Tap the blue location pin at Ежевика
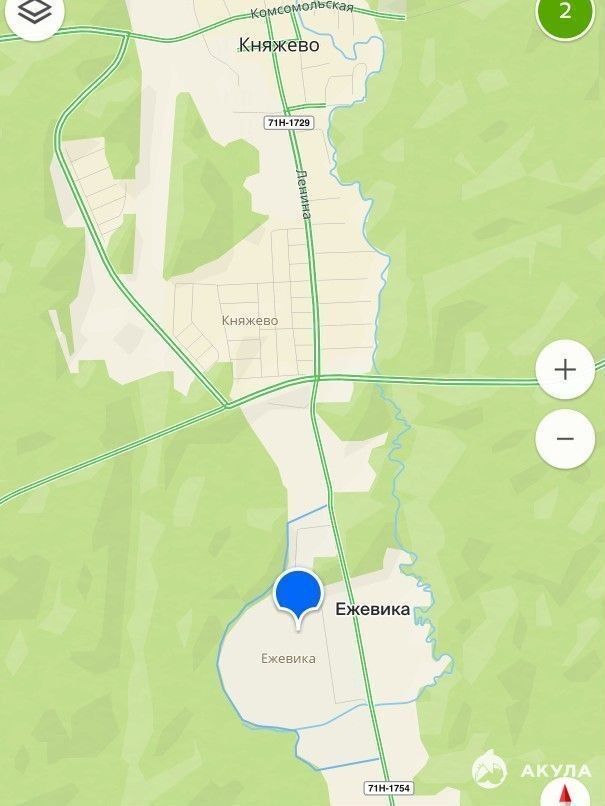The height and width of the screenshot is (806, 605). [x=297, y=596]
